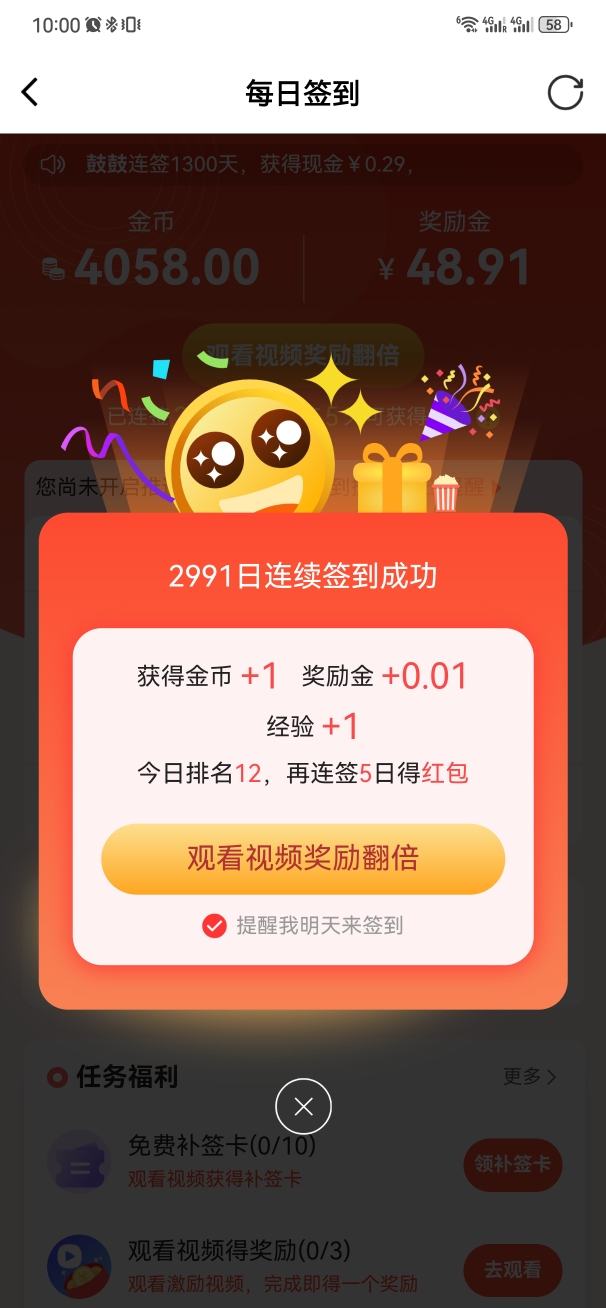Image resolution: width=606 pixels, height=1308 pixels.
Task: Tap the 领补签卡 button
Action: click(x=512, y=1165)
